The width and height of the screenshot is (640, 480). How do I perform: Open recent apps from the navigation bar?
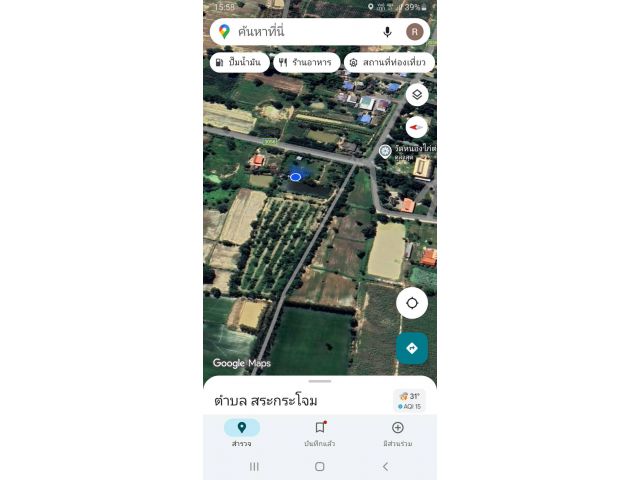(254, 466)
